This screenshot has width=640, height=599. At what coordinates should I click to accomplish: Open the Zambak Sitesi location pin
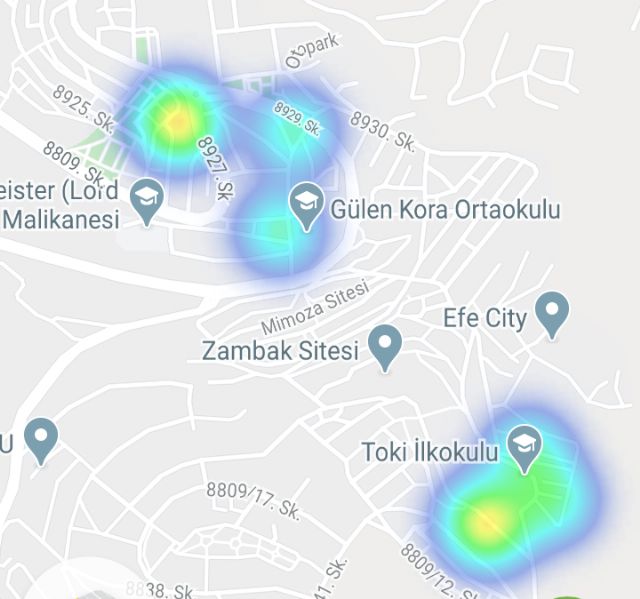[386, 345]
